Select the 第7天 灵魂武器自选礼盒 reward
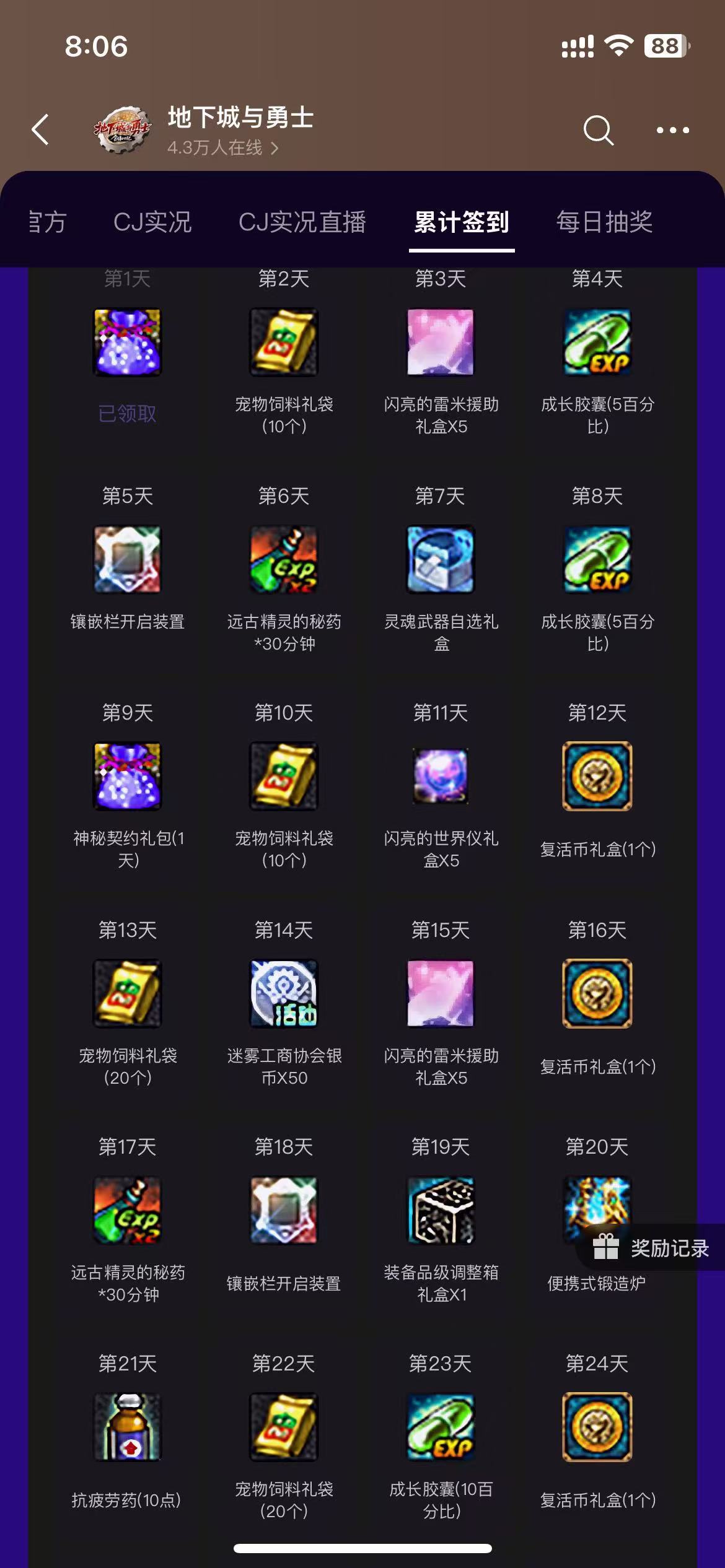The height and width of the screenshot is (1568, 725). pyautogui.click(x=441, y=560)
